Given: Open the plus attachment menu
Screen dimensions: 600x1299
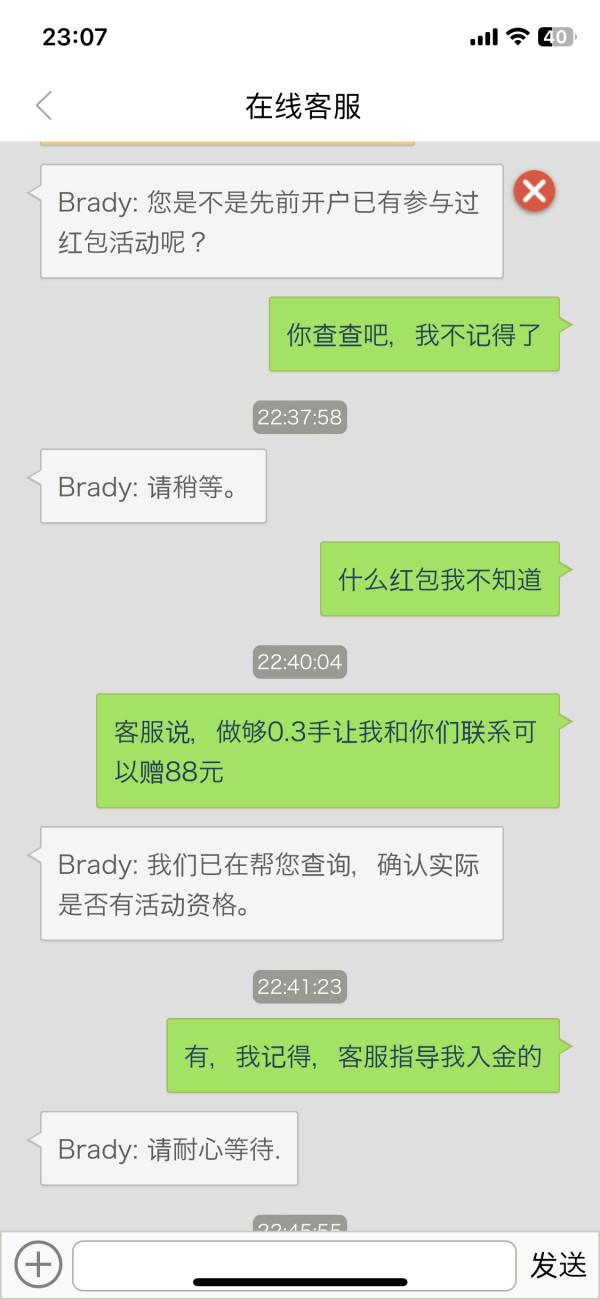Looking at the screenshot, I should coord(38,1264).
